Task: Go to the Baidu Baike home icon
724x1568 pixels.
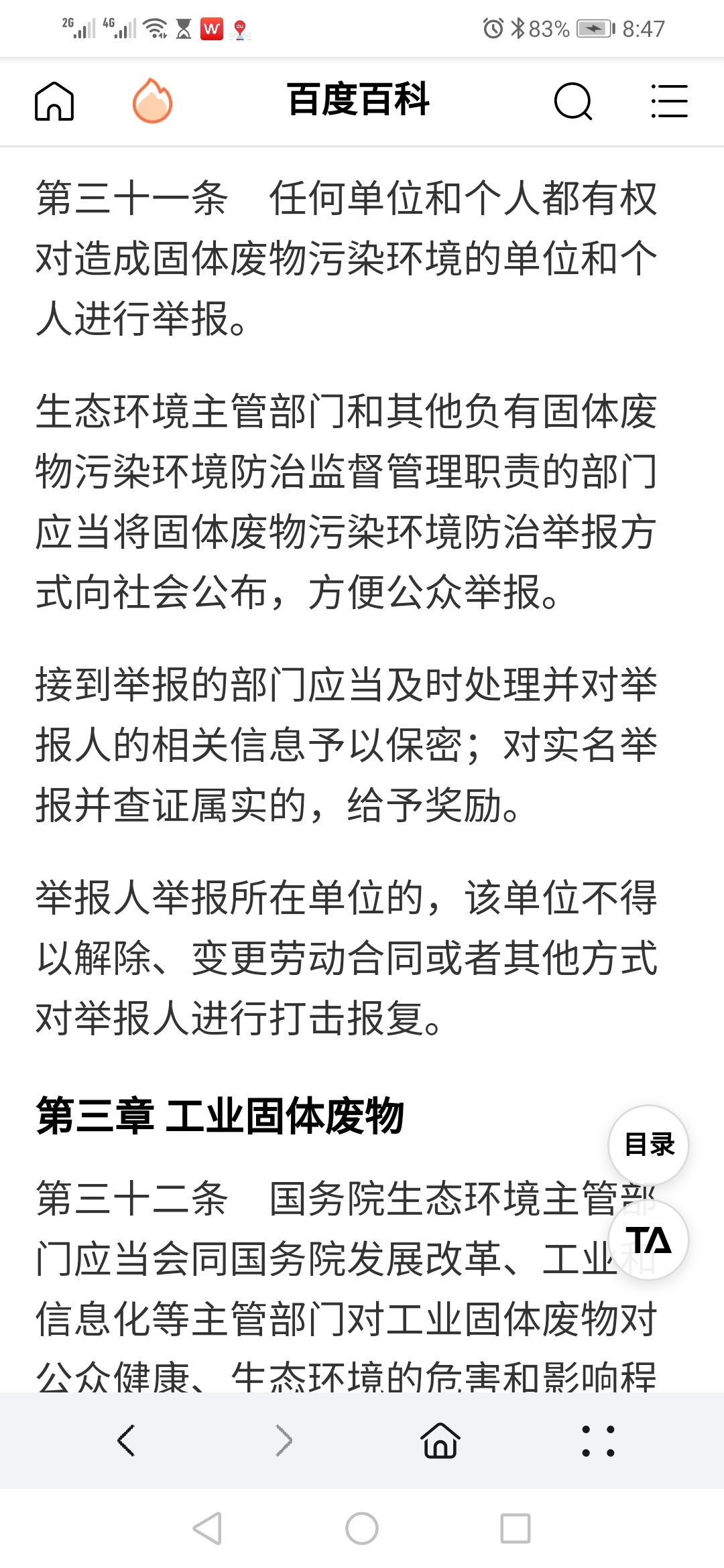Action: [x=54, y=101]
